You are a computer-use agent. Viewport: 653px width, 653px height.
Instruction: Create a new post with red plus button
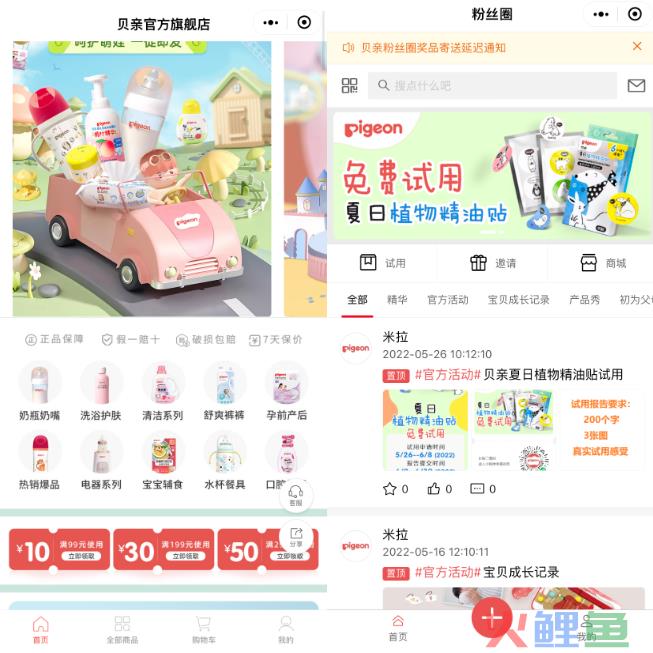(491, 616)
